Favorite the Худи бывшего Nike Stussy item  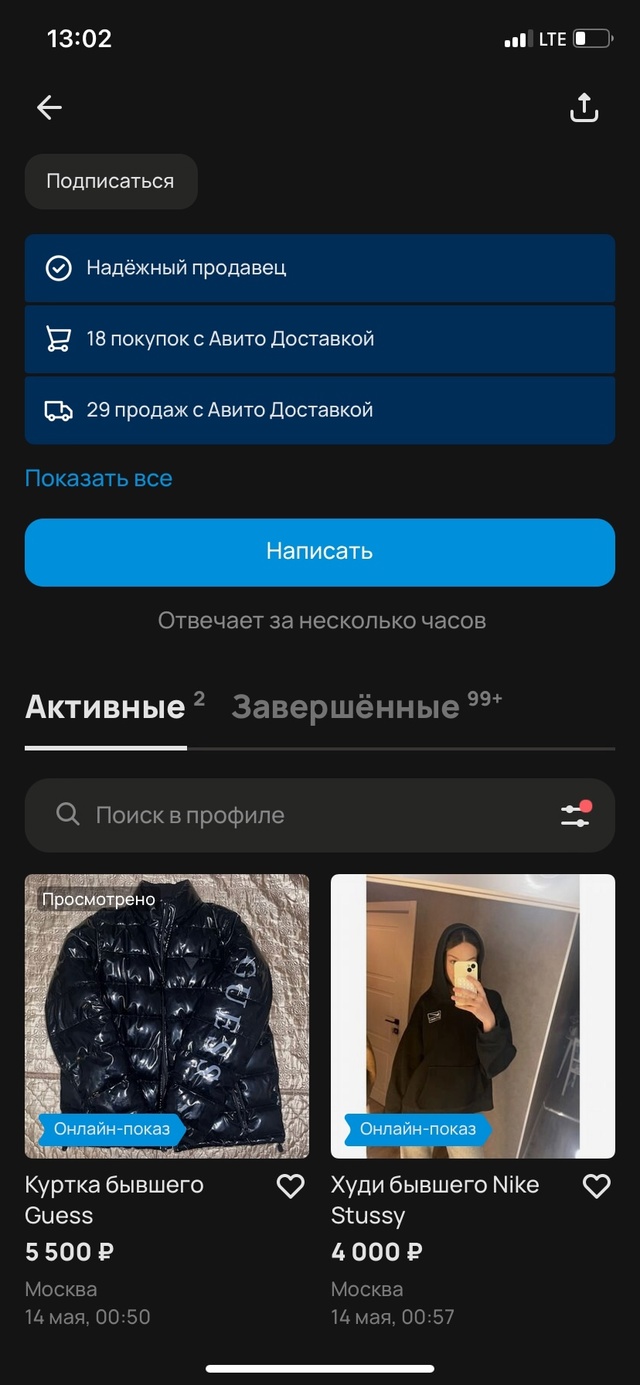click(597, 1186)
